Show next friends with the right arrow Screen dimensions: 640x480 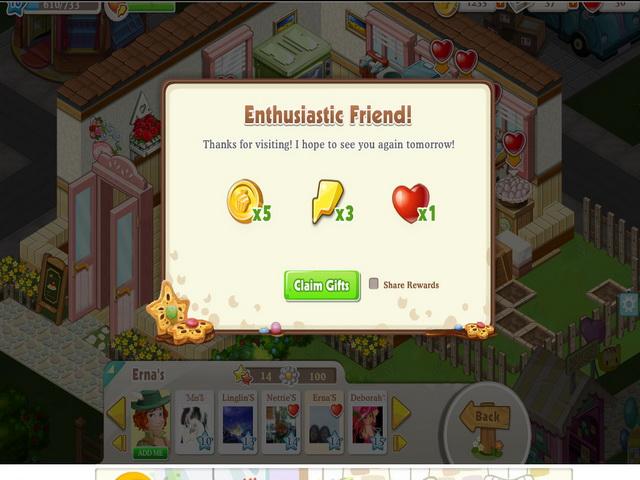pyautogui.click(x=399, y=412)
